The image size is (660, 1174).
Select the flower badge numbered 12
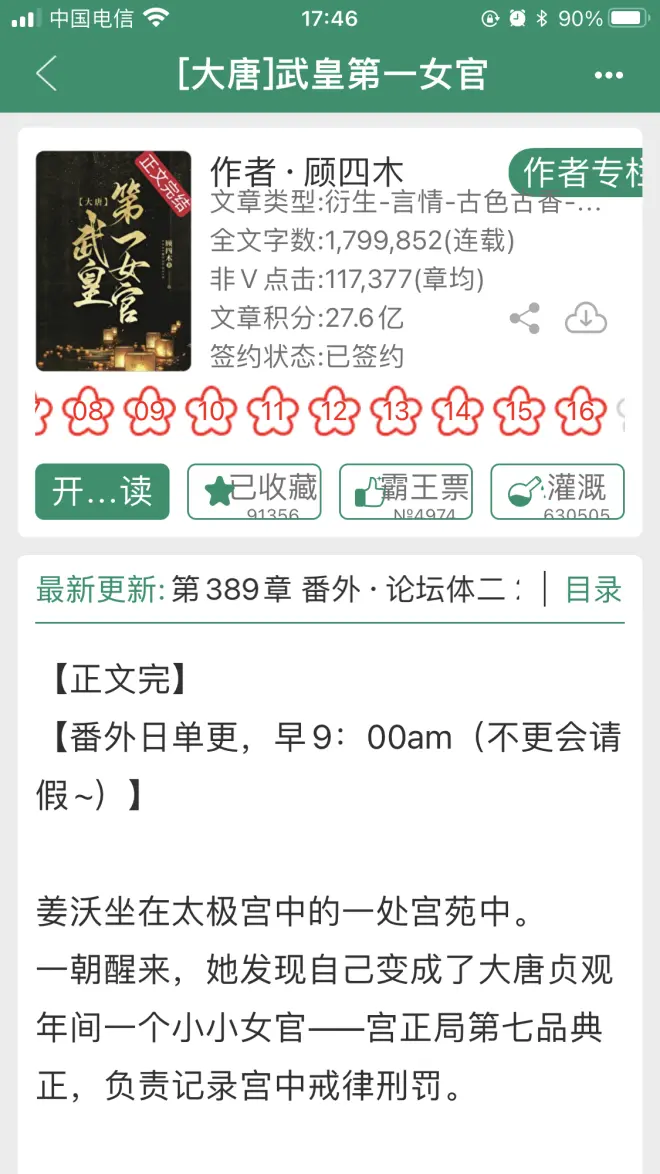335,410
